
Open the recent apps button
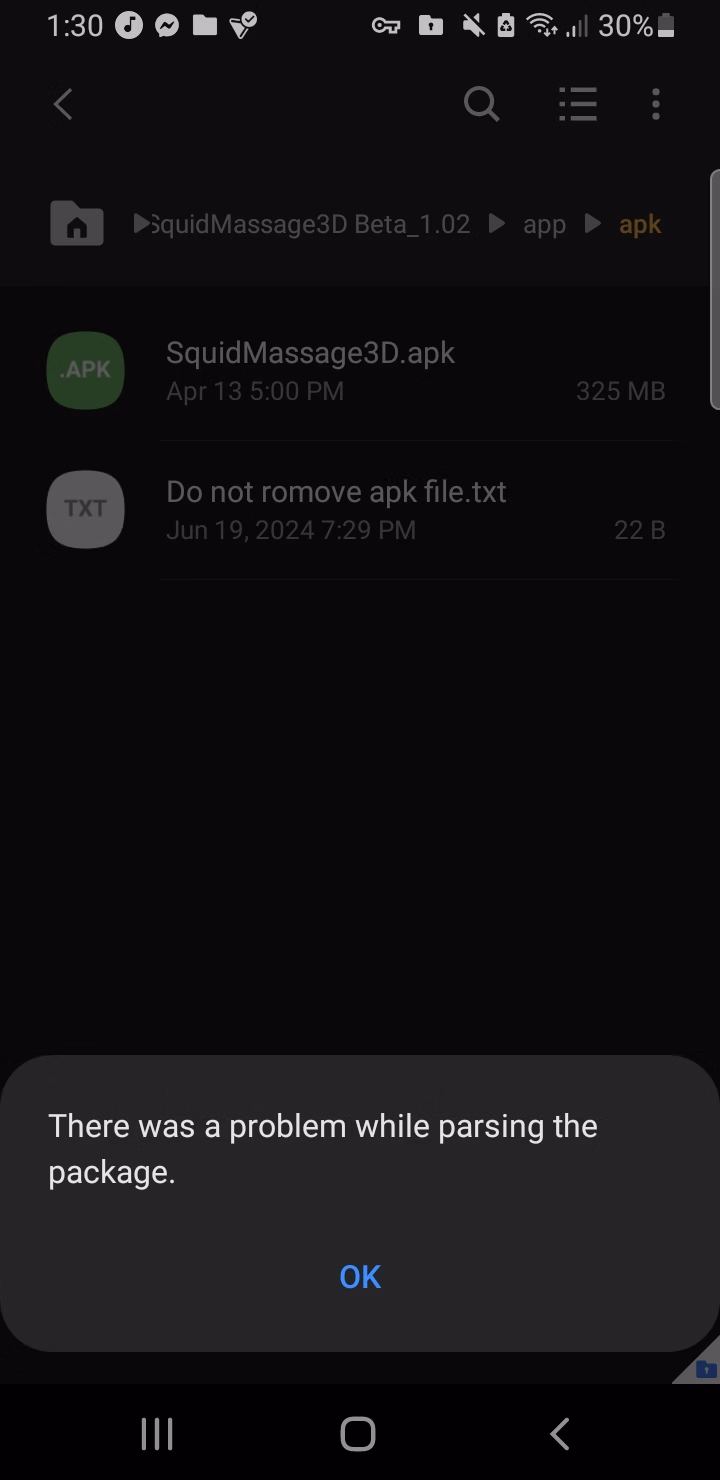pyautogui.click(x=157, y=1433)
